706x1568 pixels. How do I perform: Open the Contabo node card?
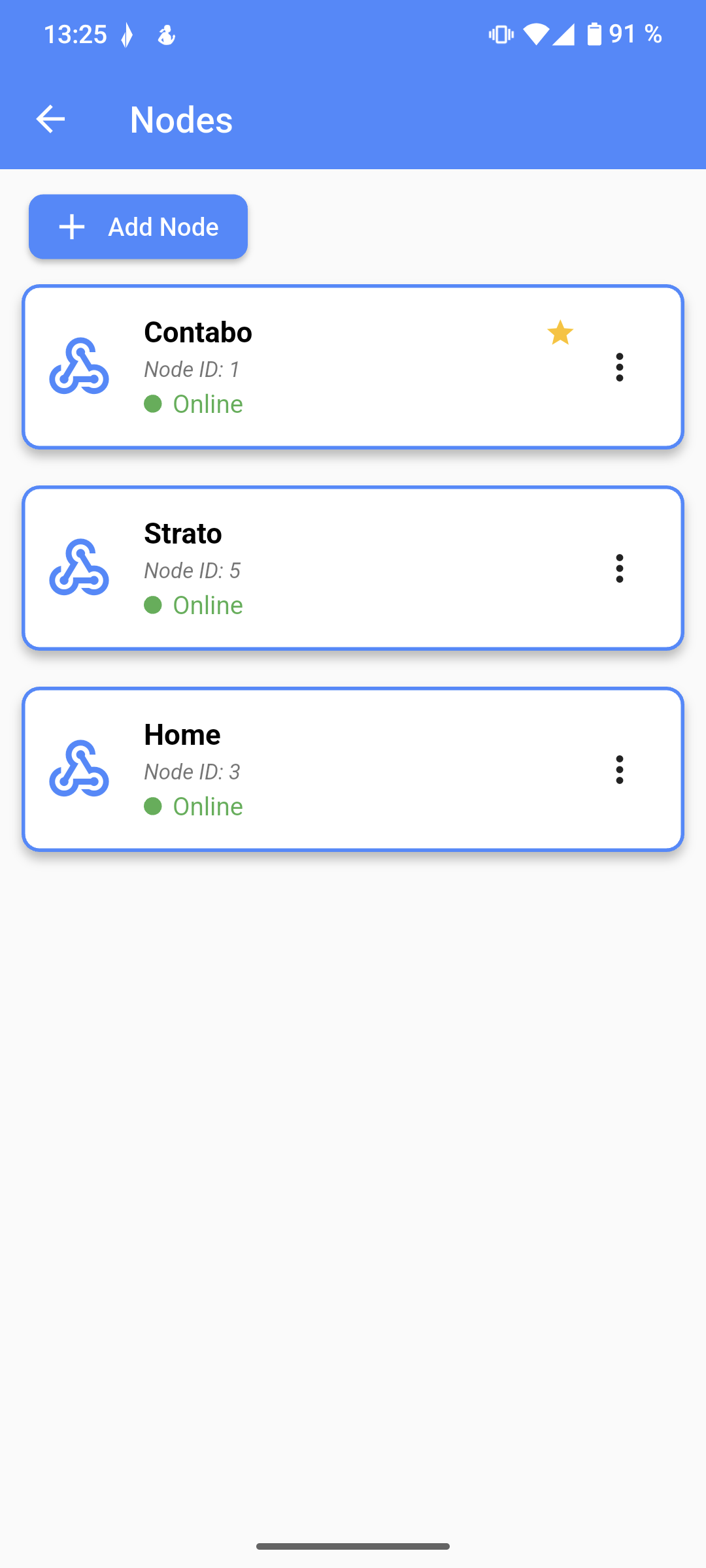[x=353, y=367]
